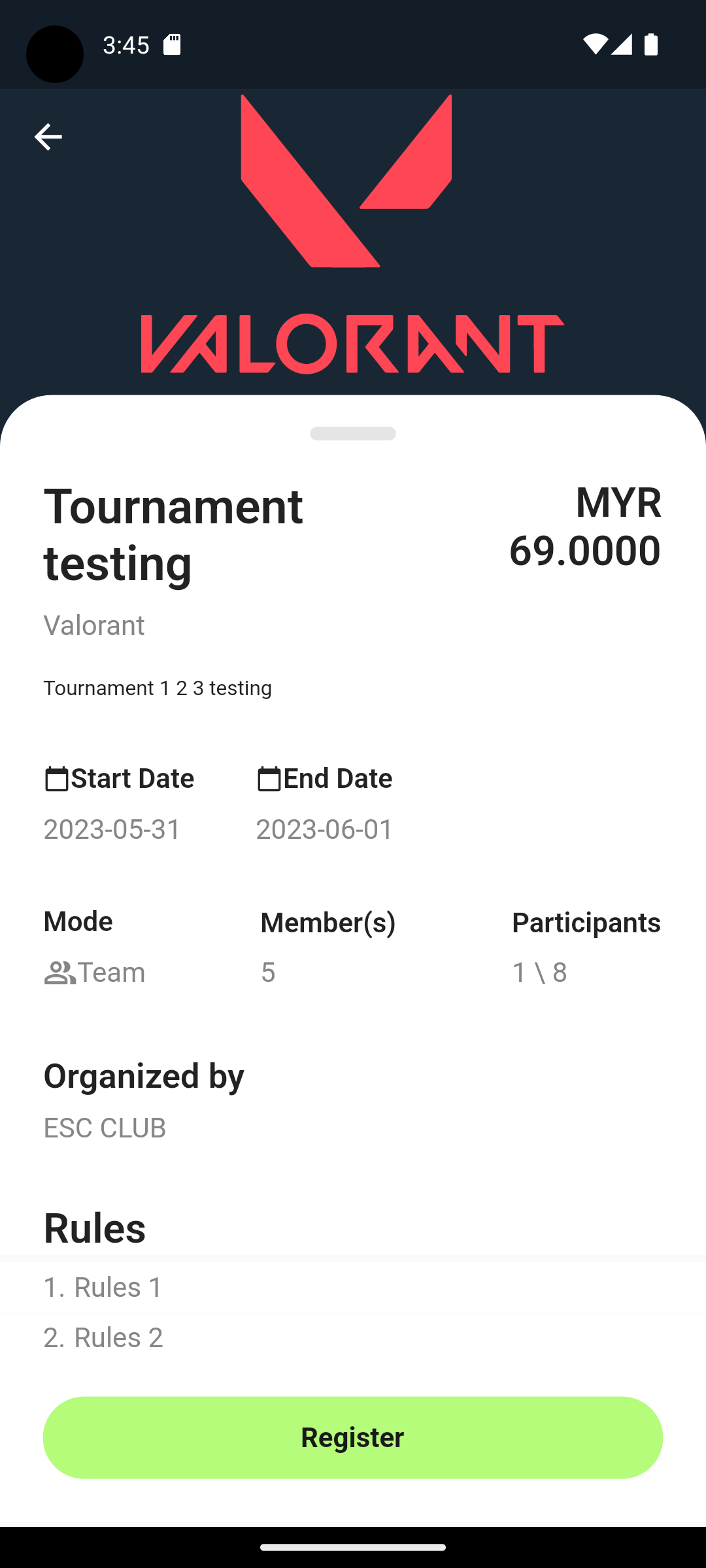Open the ESC CLUB organizer link
Image resolution: width=706 pixels, height=1568 pixels.
coord(105,1128)
